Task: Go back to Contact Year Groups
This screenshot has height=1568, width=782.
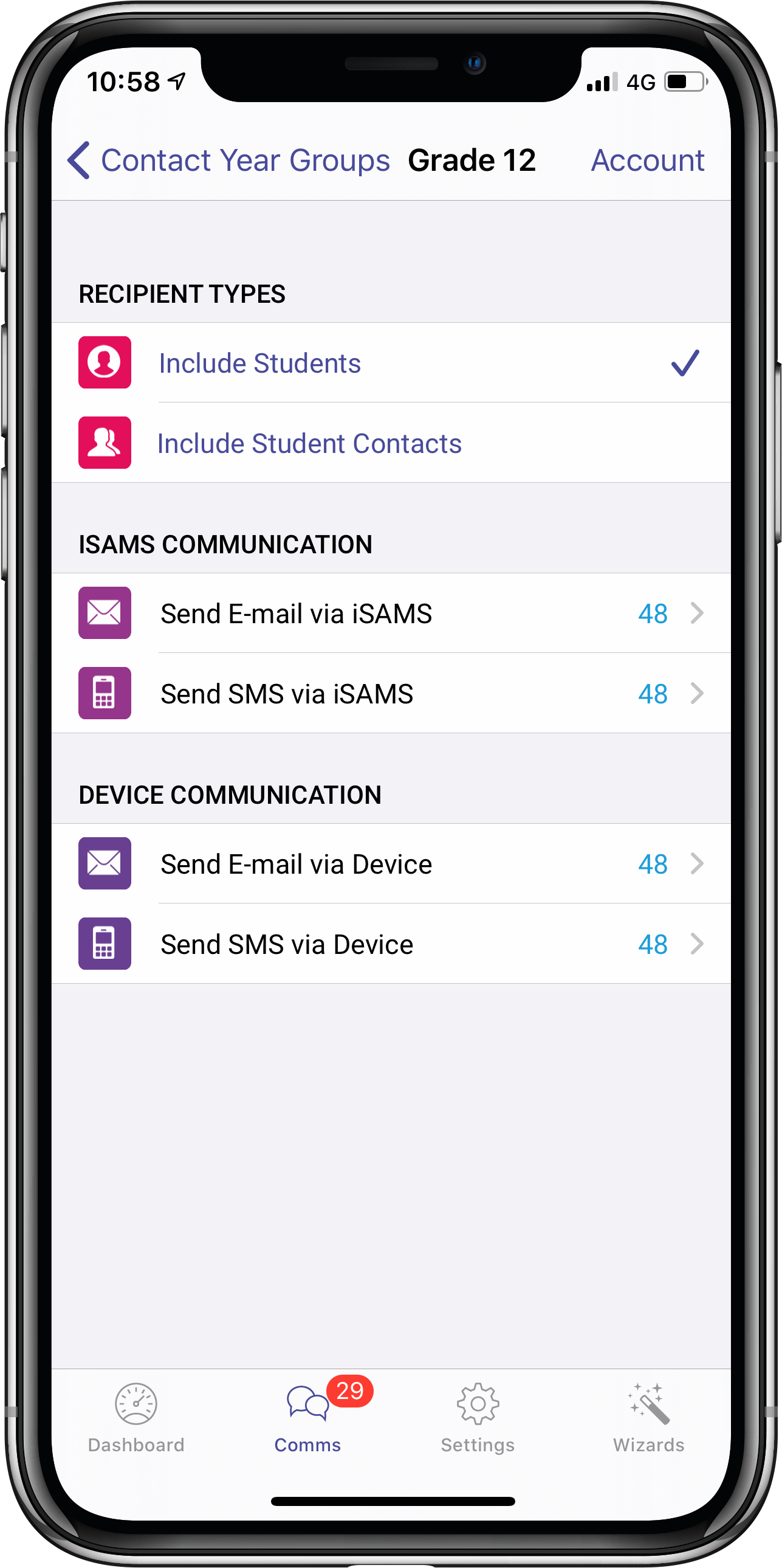Action: tap(228, 161)
